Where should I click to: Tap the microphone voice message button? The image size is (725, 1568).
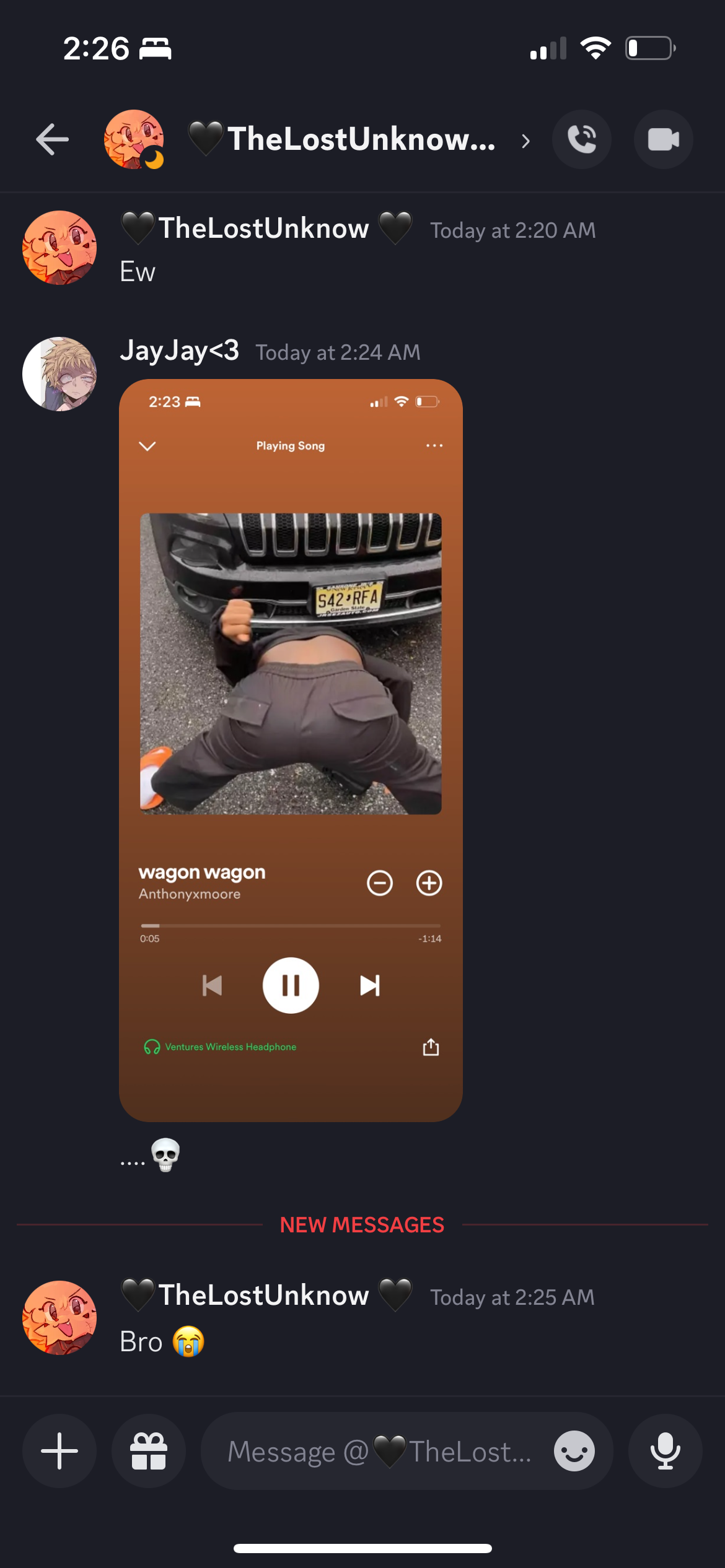tap(665, 1450)
